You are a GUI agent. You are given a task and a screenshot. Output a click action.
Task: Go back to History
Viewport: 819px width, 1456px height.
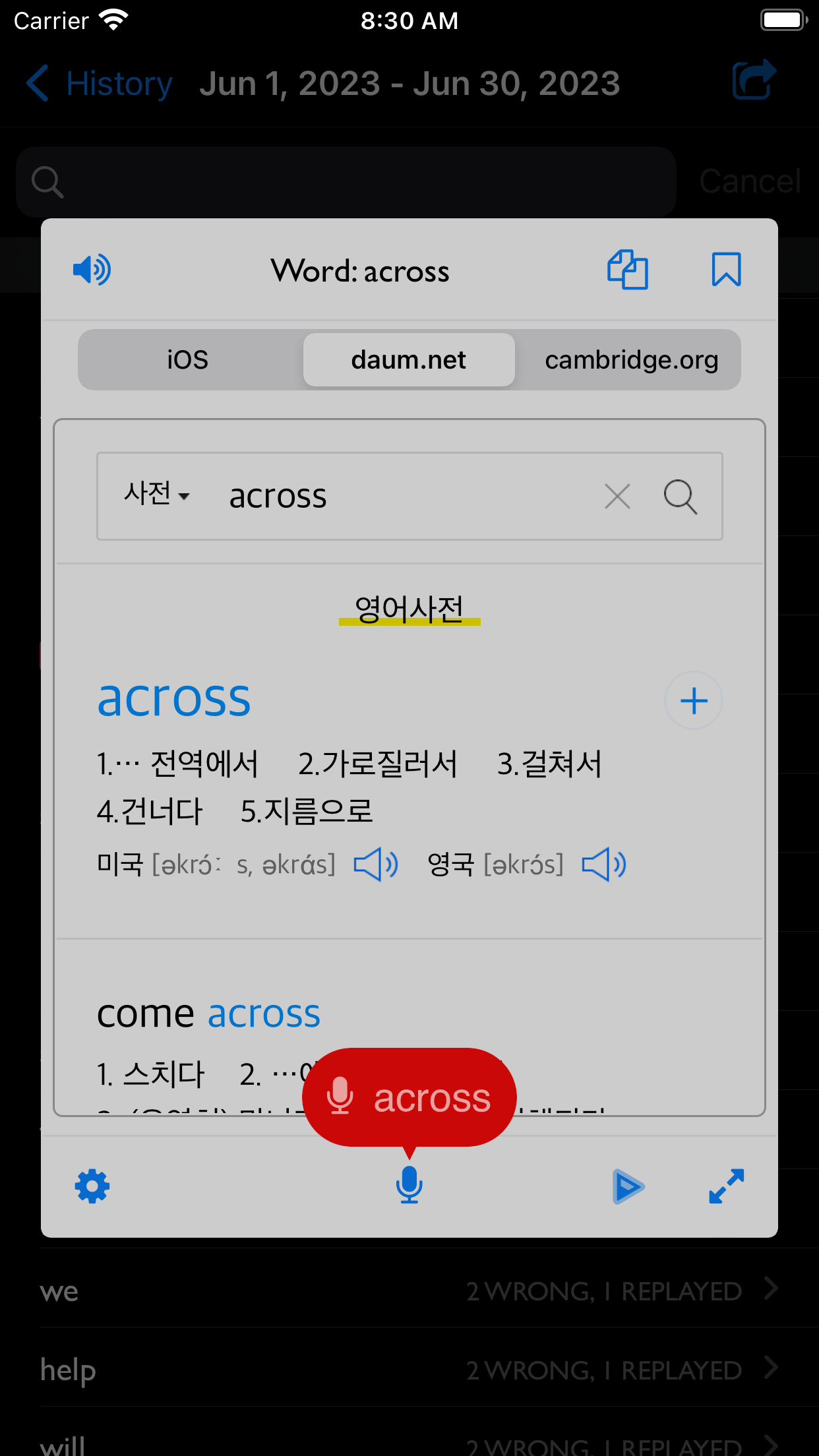tap(99, 84)
